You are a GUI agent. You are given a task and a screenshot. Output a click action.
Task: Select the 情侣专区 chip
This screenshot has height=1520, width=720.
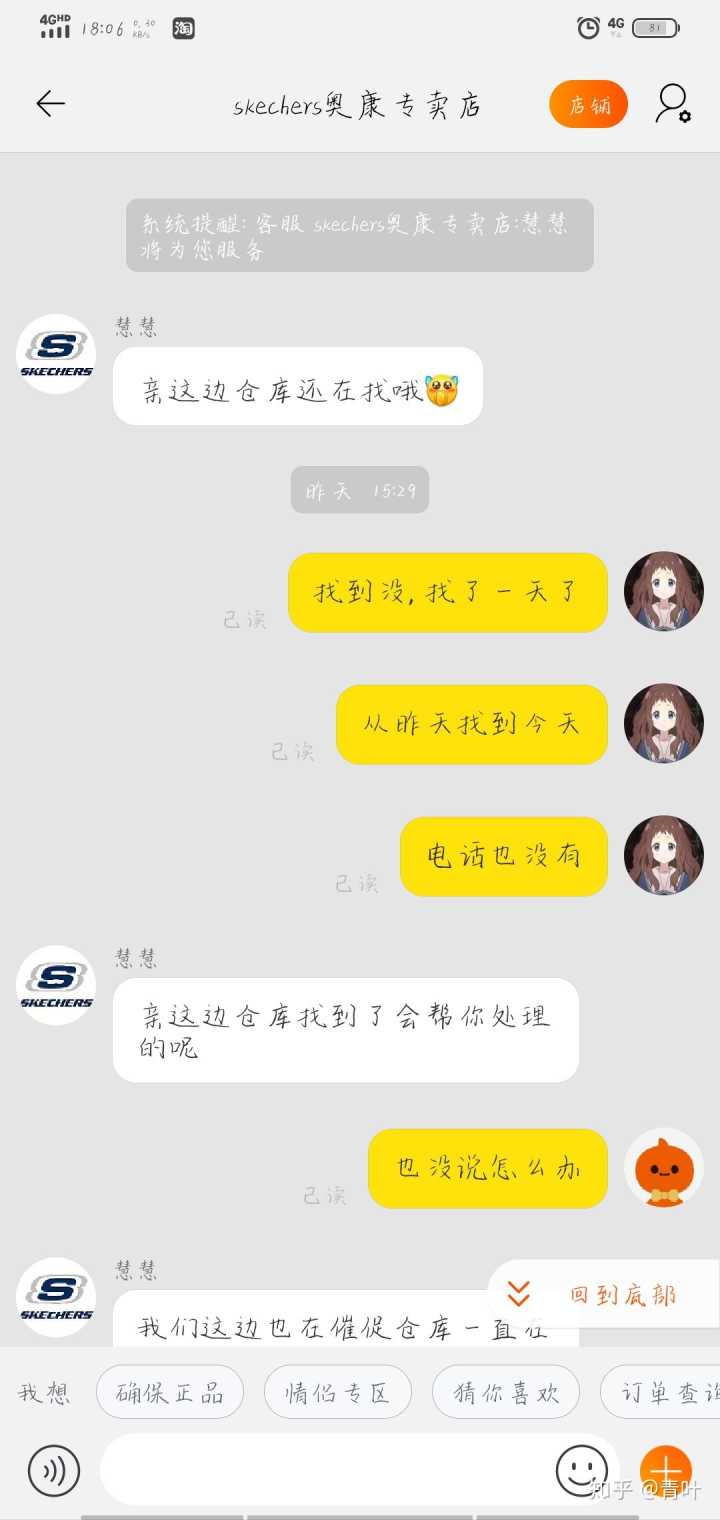click(x=337, y=1392)
